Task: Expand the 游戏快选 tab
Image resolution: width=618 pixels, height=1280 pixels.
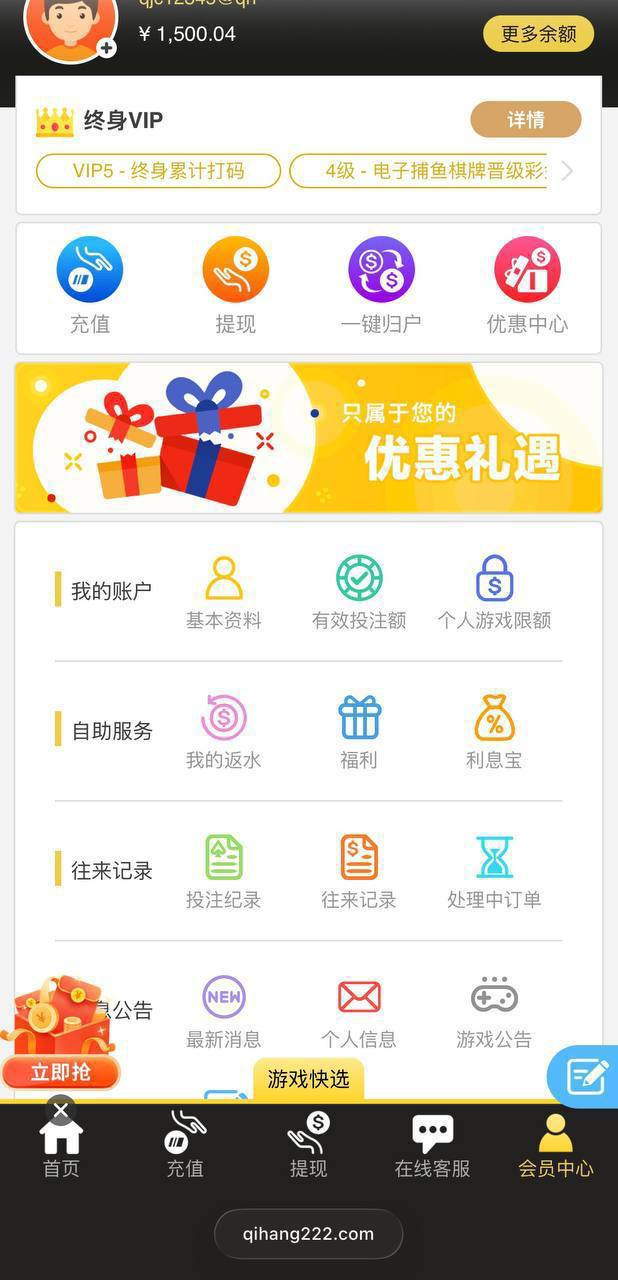Action: pyautogui.click(x=309, y=1079)
